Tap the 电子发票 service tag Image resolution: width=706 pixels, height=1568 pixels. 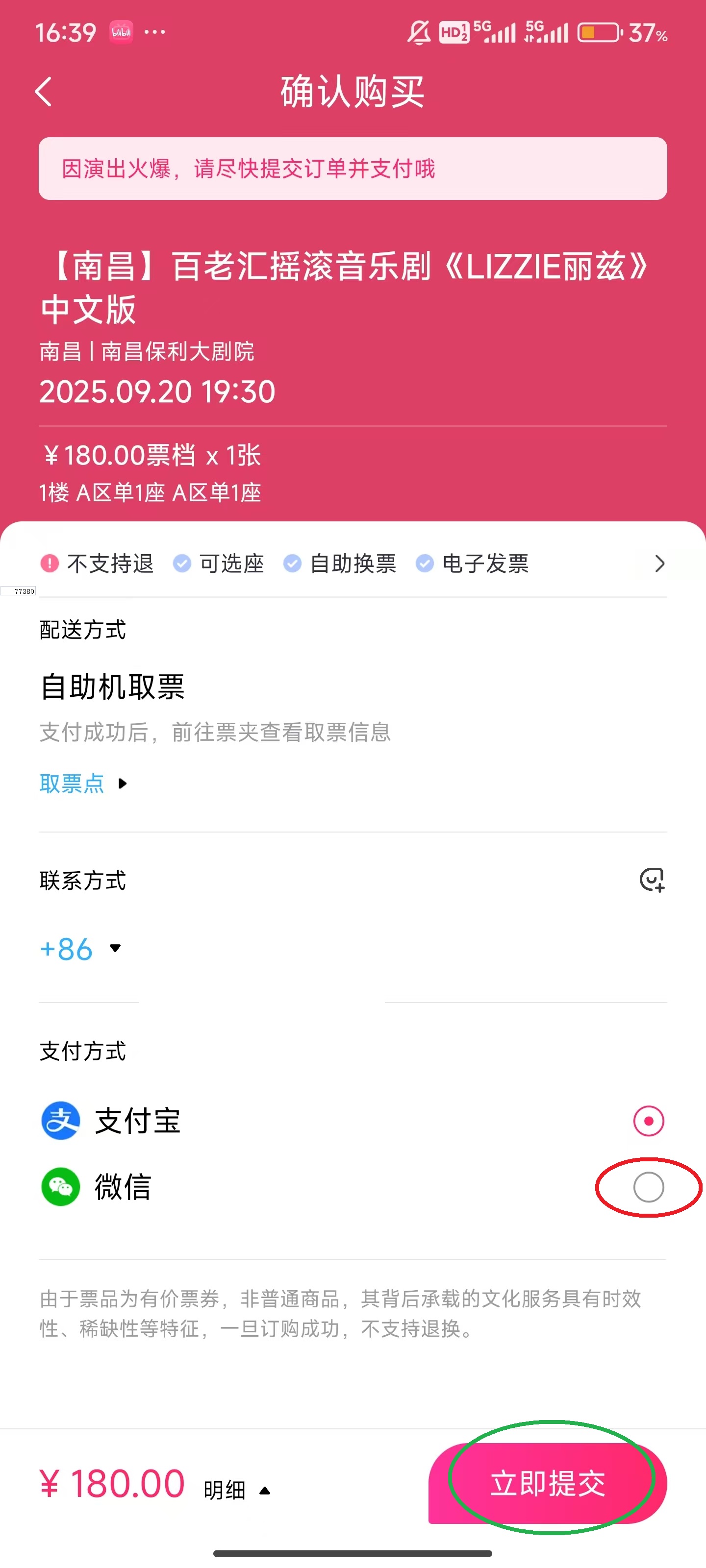pos(485,563)
